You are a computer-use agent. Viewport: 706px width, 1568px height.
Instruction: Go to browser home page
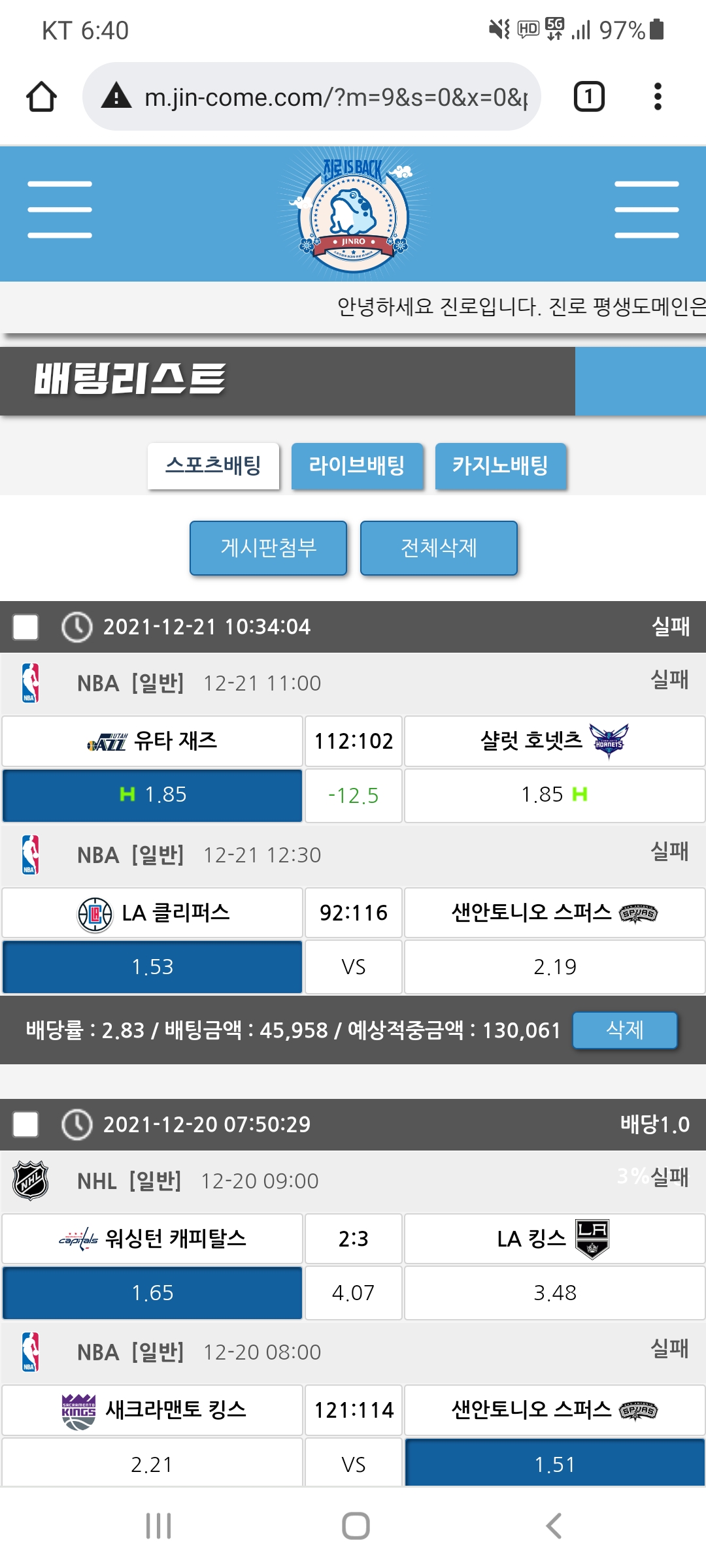pos(41,97)
